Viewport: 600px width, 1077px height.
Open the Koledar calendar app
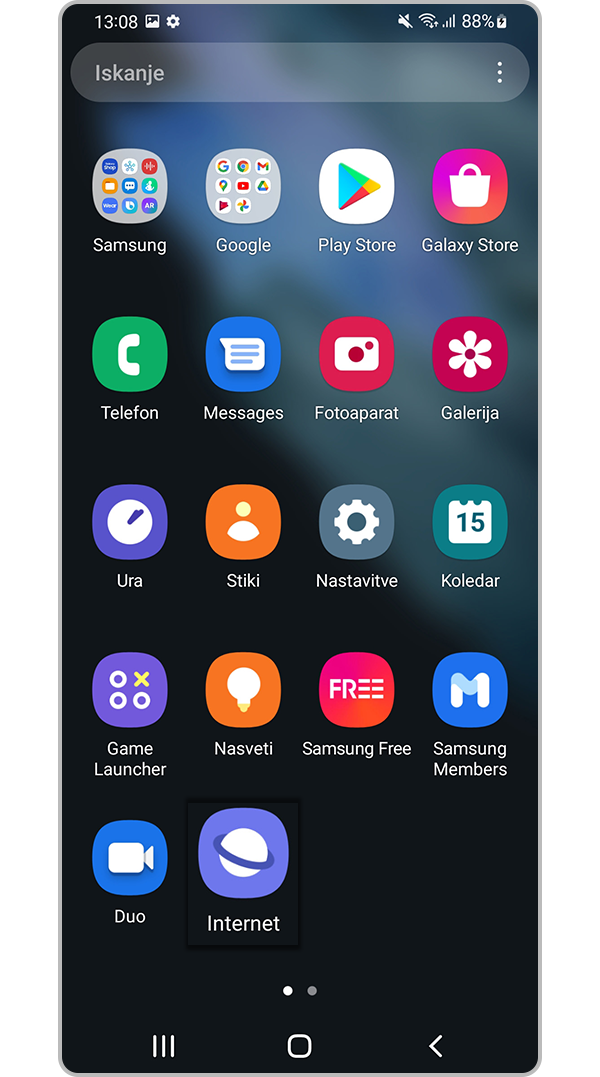[x=470, y=522]
